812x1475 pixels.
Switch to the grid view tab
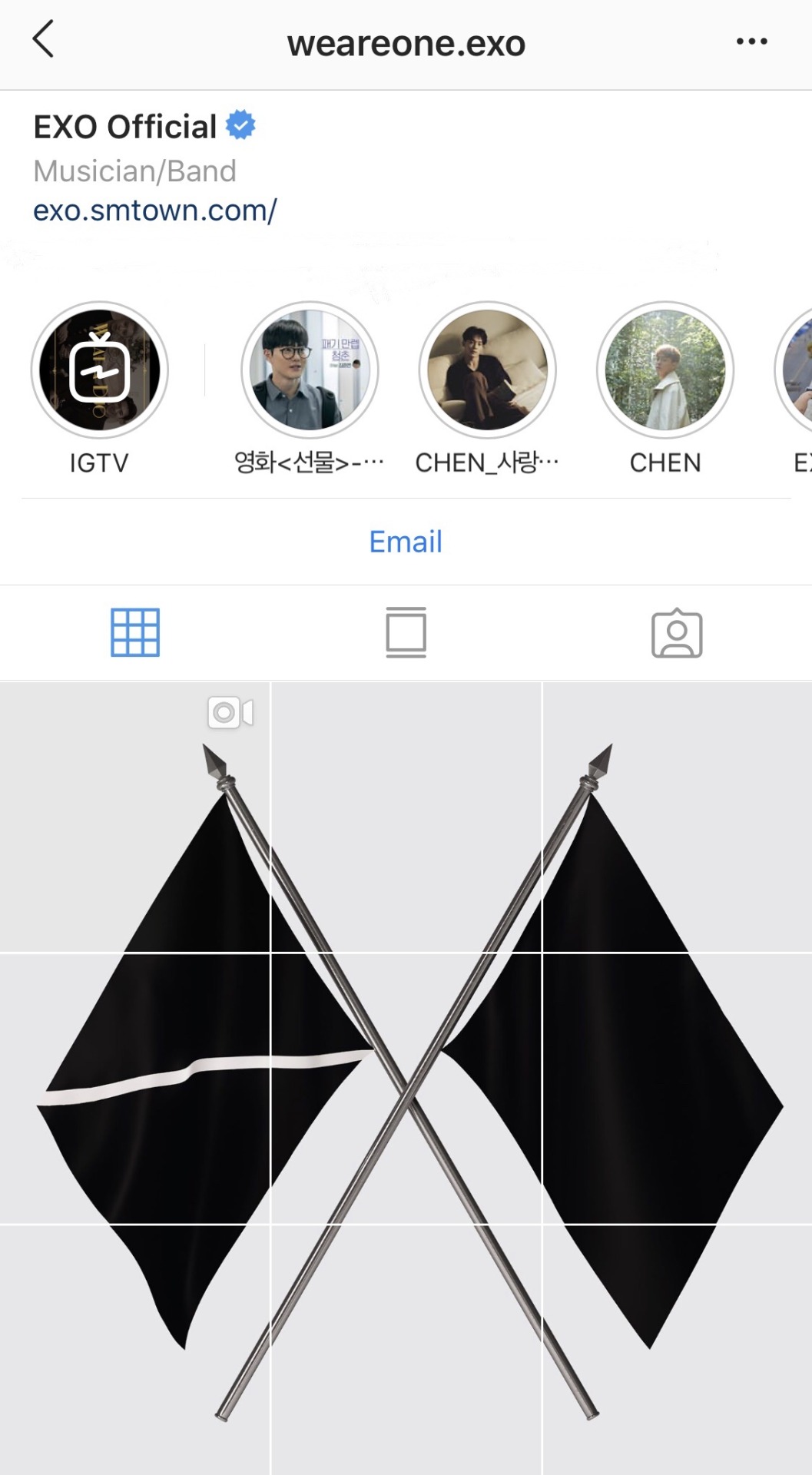(135, 632)
